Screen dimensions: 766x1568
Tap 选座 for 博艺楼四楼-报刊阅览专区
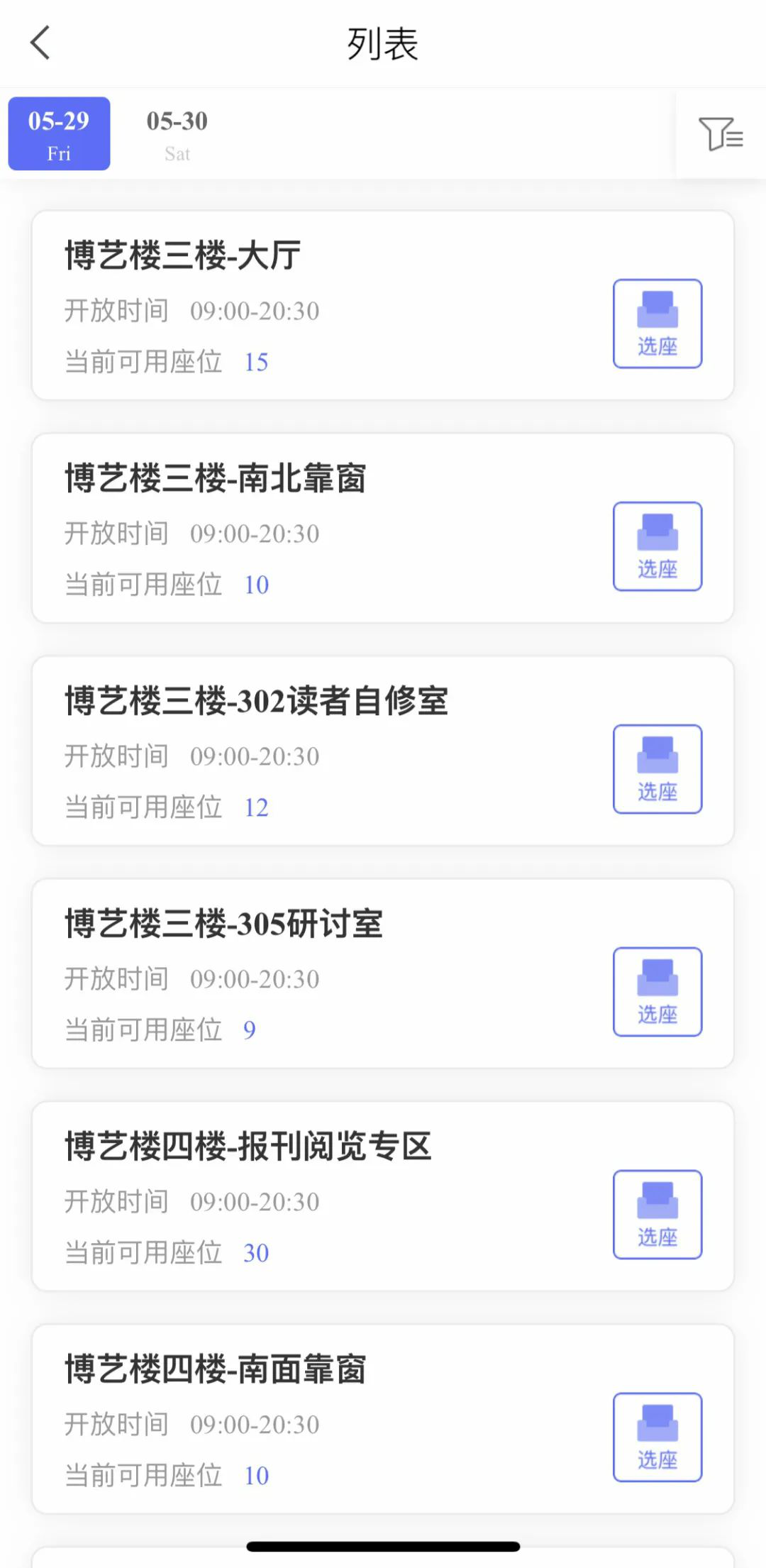[x=657, y=1215]
